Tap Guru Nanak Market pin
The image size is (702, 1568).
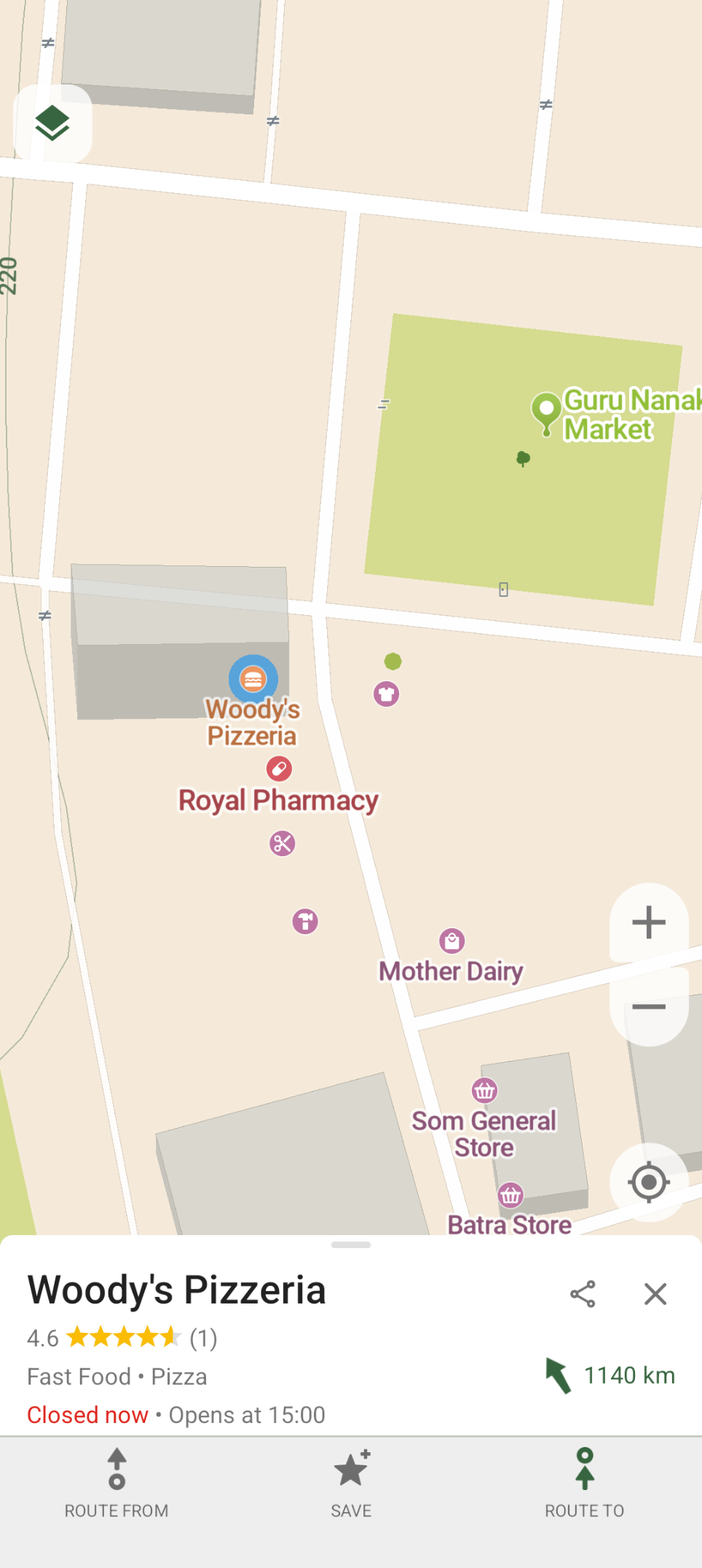coord(546,412)
